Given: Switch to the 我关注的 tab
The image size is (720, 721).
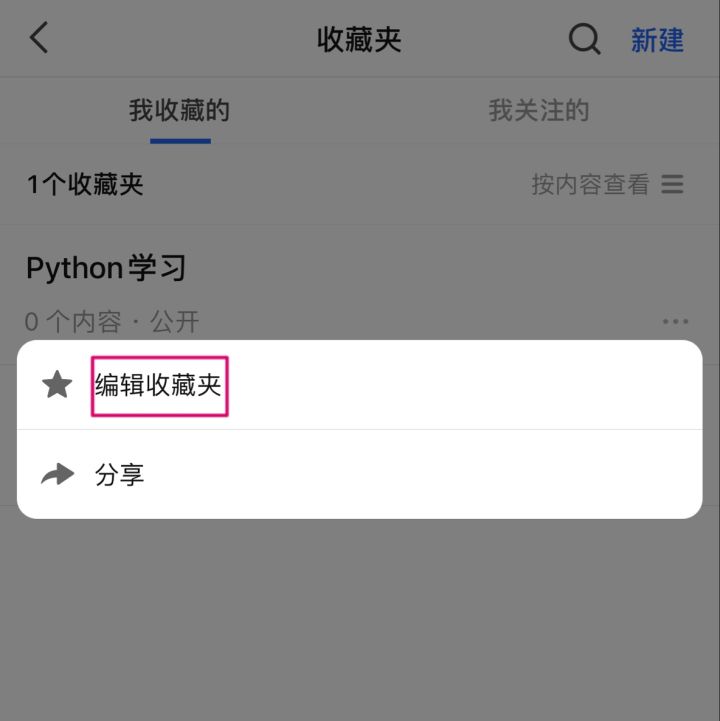Looking at the screenshot, I should [x=540, y=110].
